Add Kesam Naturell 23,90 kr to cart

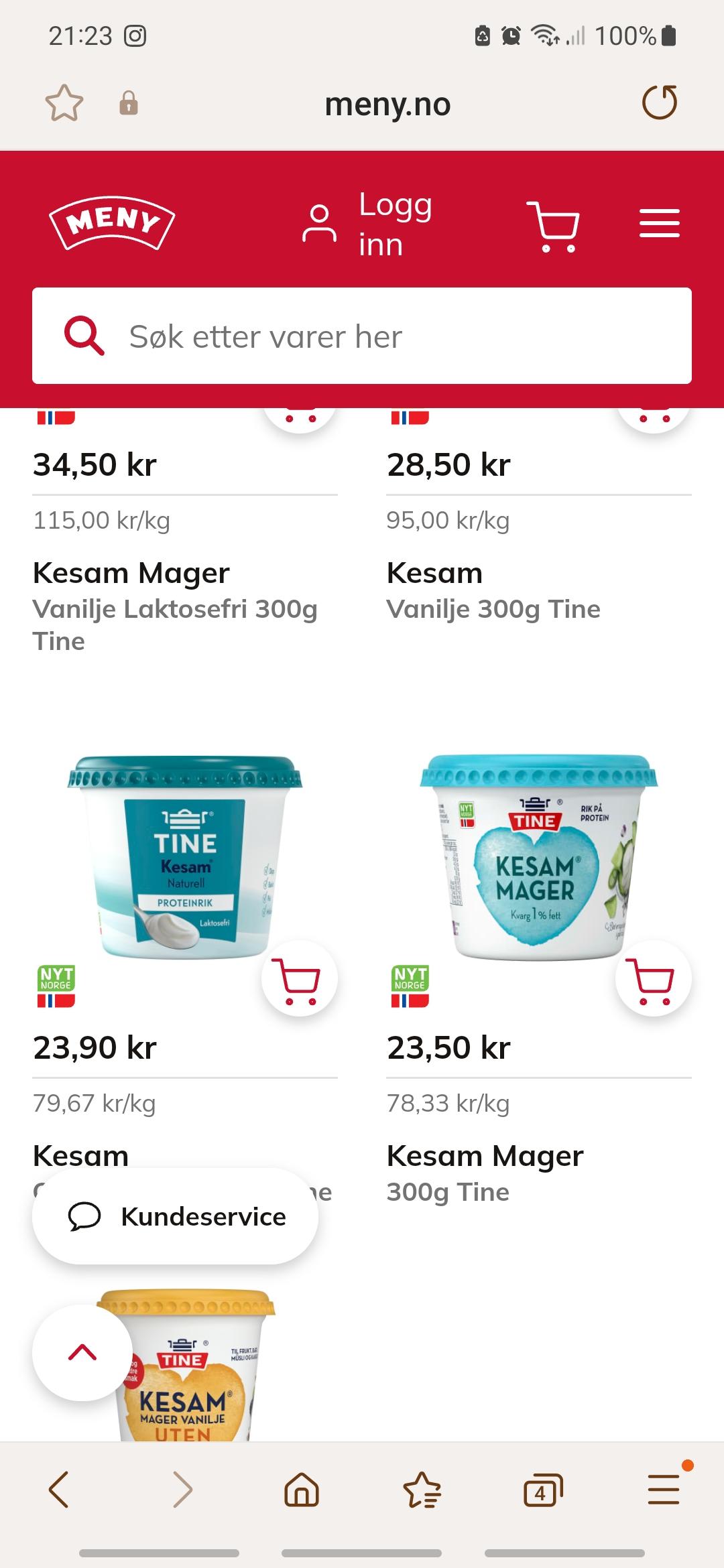[x=300, y=978]
